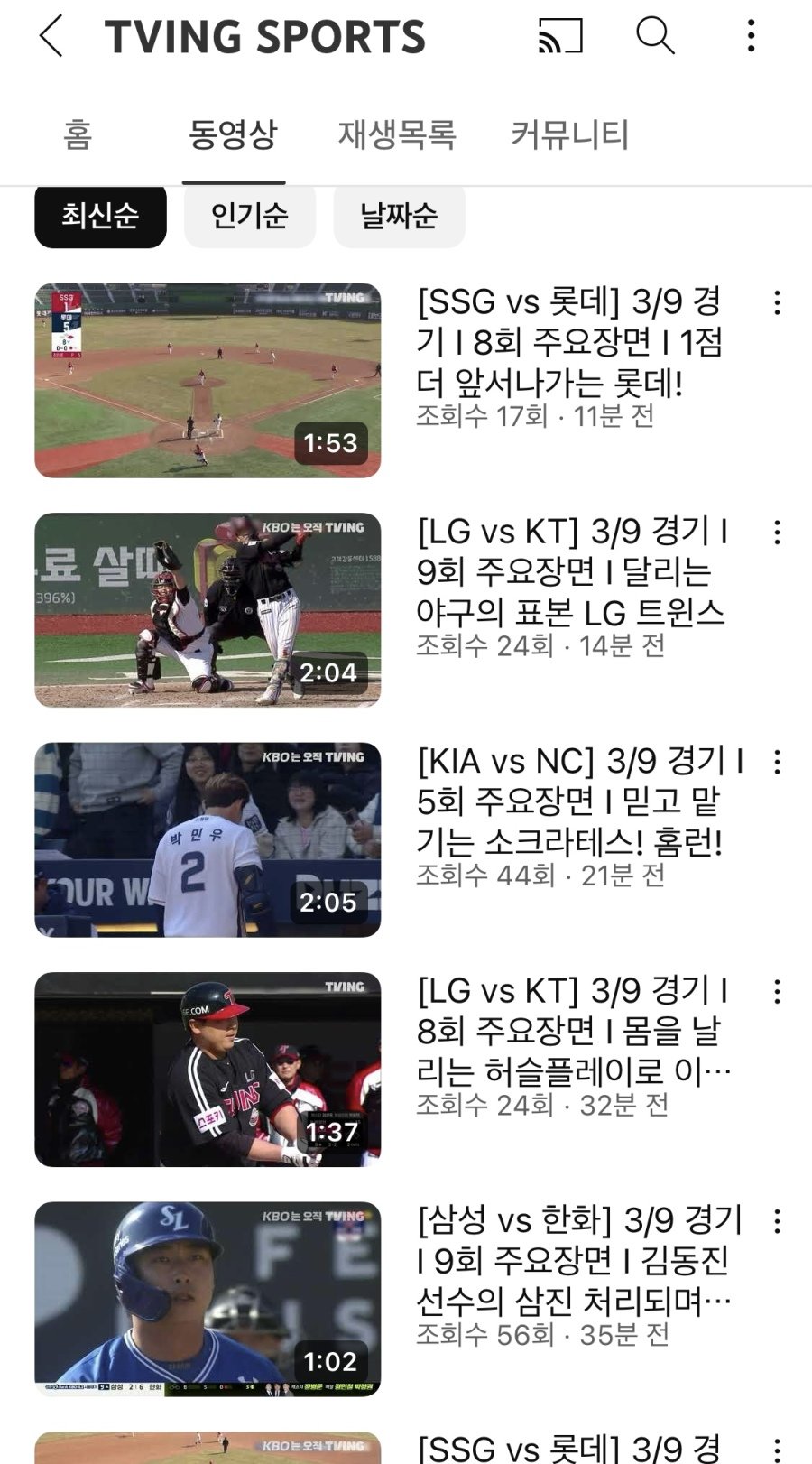Play LG vs KT 9회 주요장면 video
Image resolution: width=812 pixels, height=1464 pixels.
tap(208, 609)
